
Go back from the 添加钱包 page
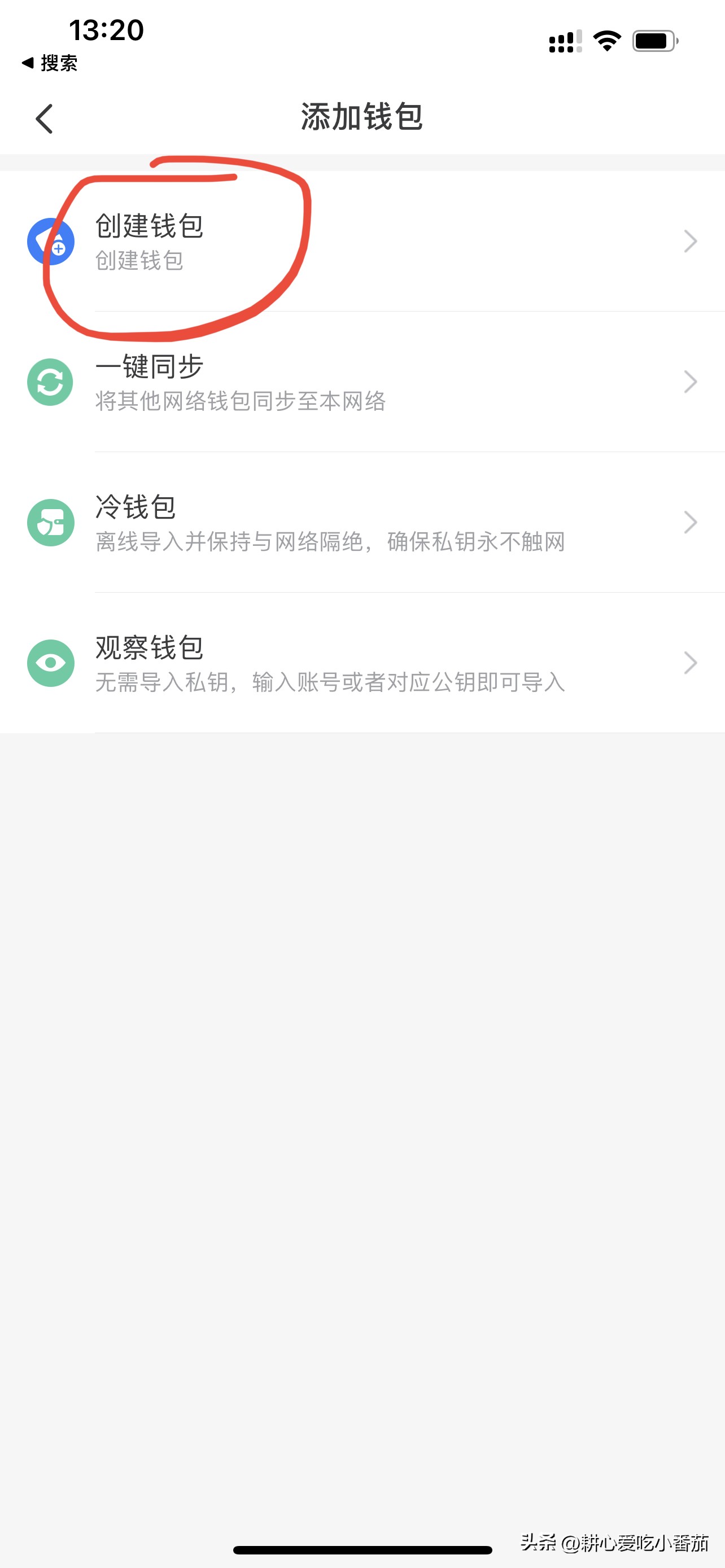(44, 119)
